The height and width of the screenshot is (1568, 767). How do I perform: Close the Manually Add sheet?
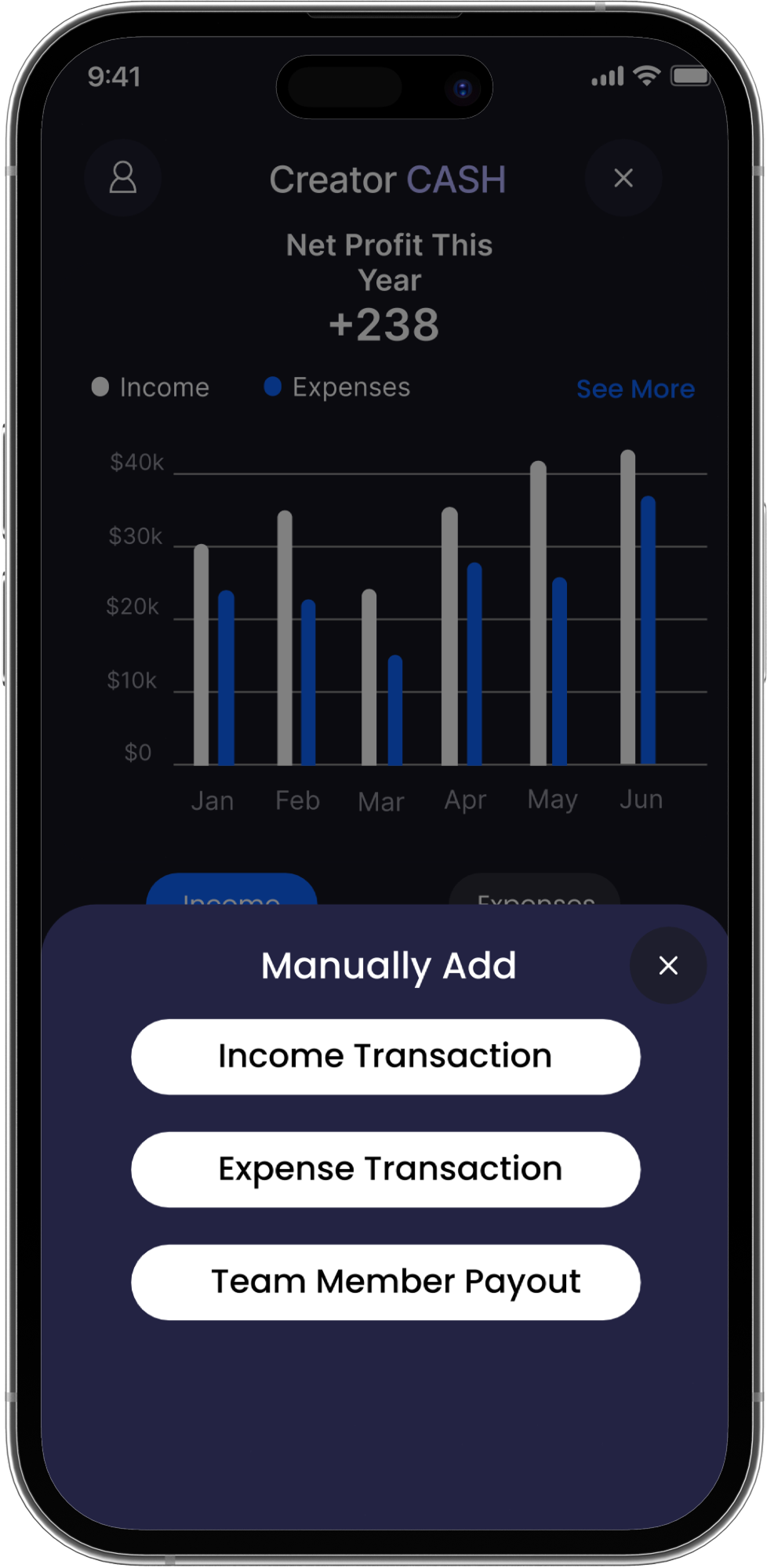[x=668, y=965]
